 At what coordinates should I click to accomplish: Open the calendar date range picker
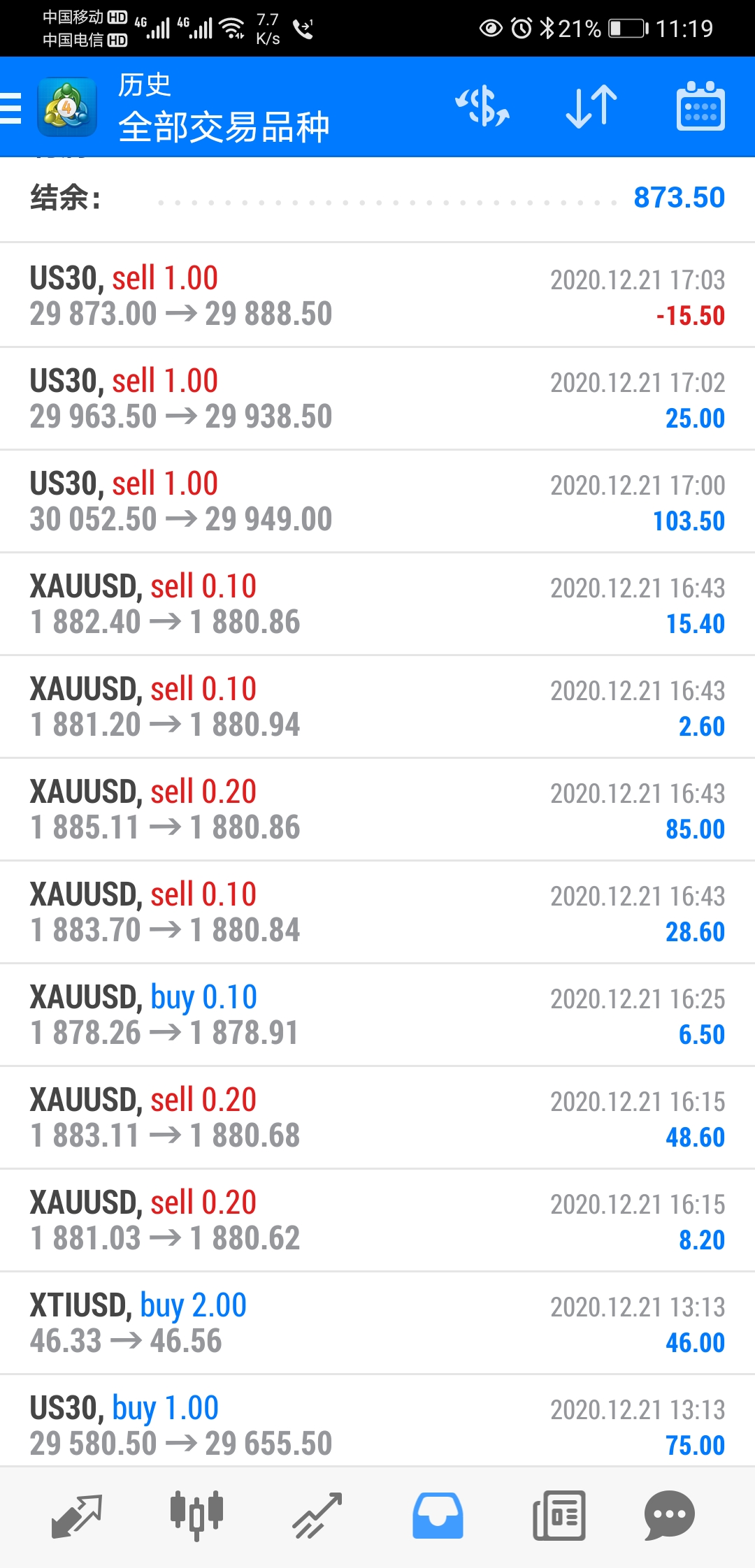[700, 106]
